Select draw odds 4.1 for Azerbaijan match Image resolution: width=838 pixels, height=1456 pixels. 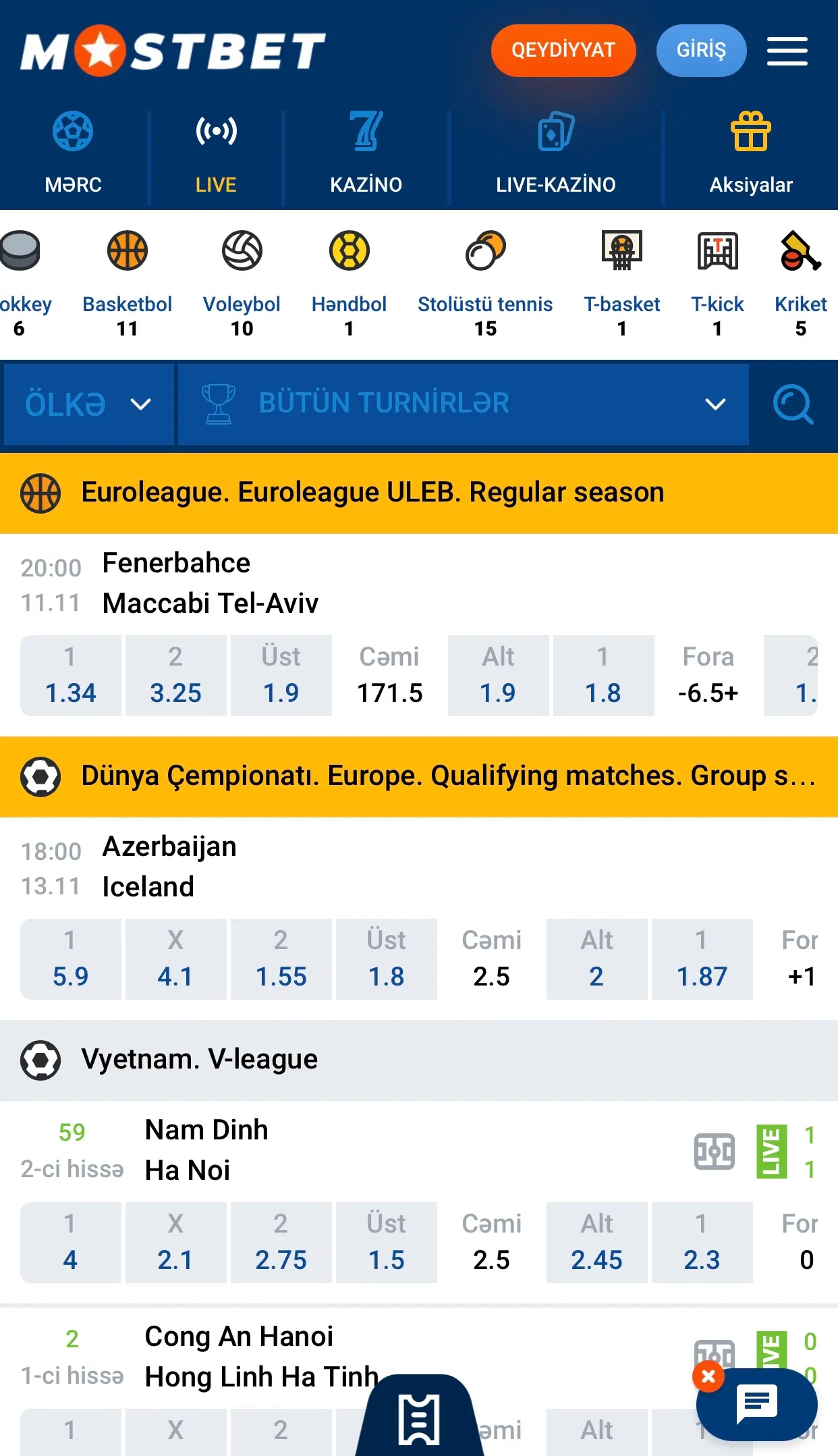point(176,959)
